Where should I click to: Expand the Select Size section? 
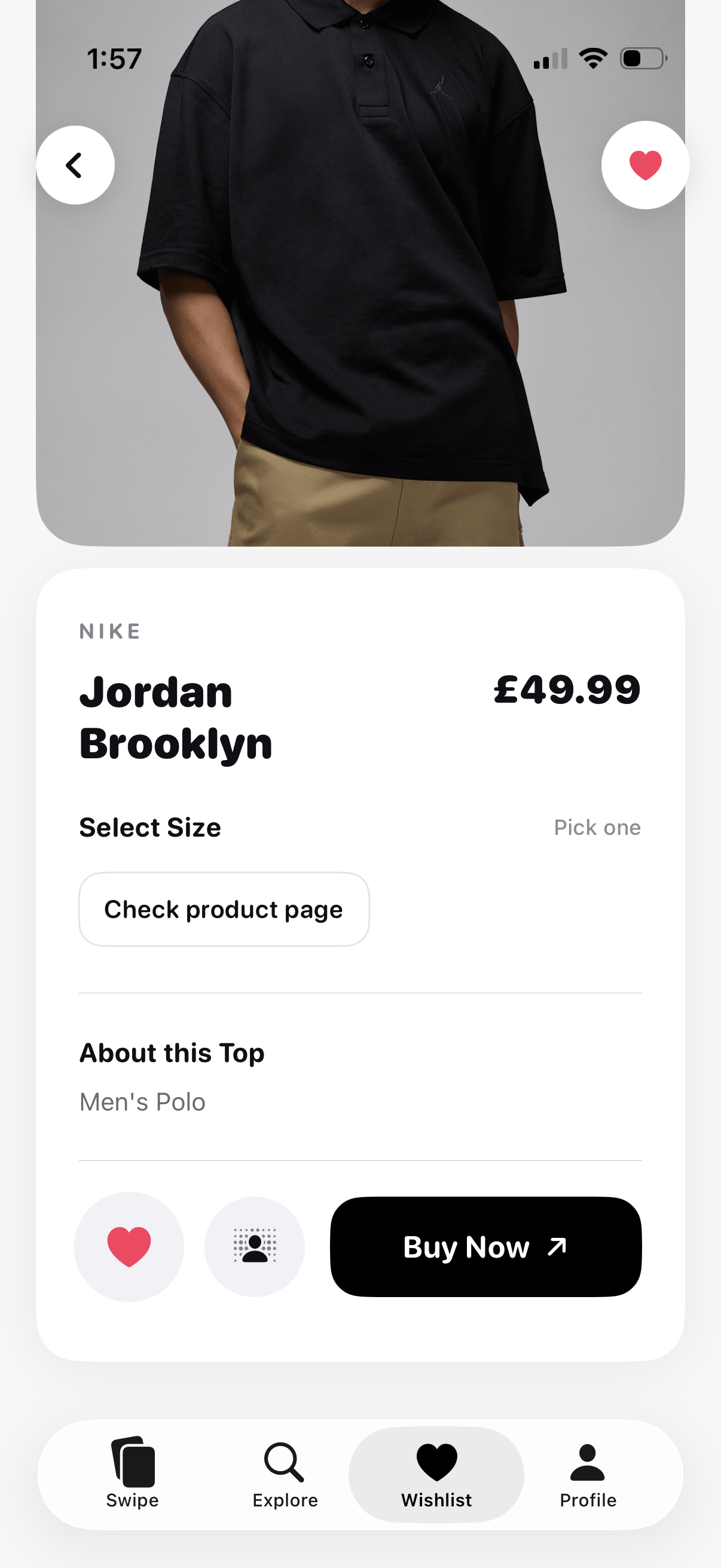pos(149,826)
